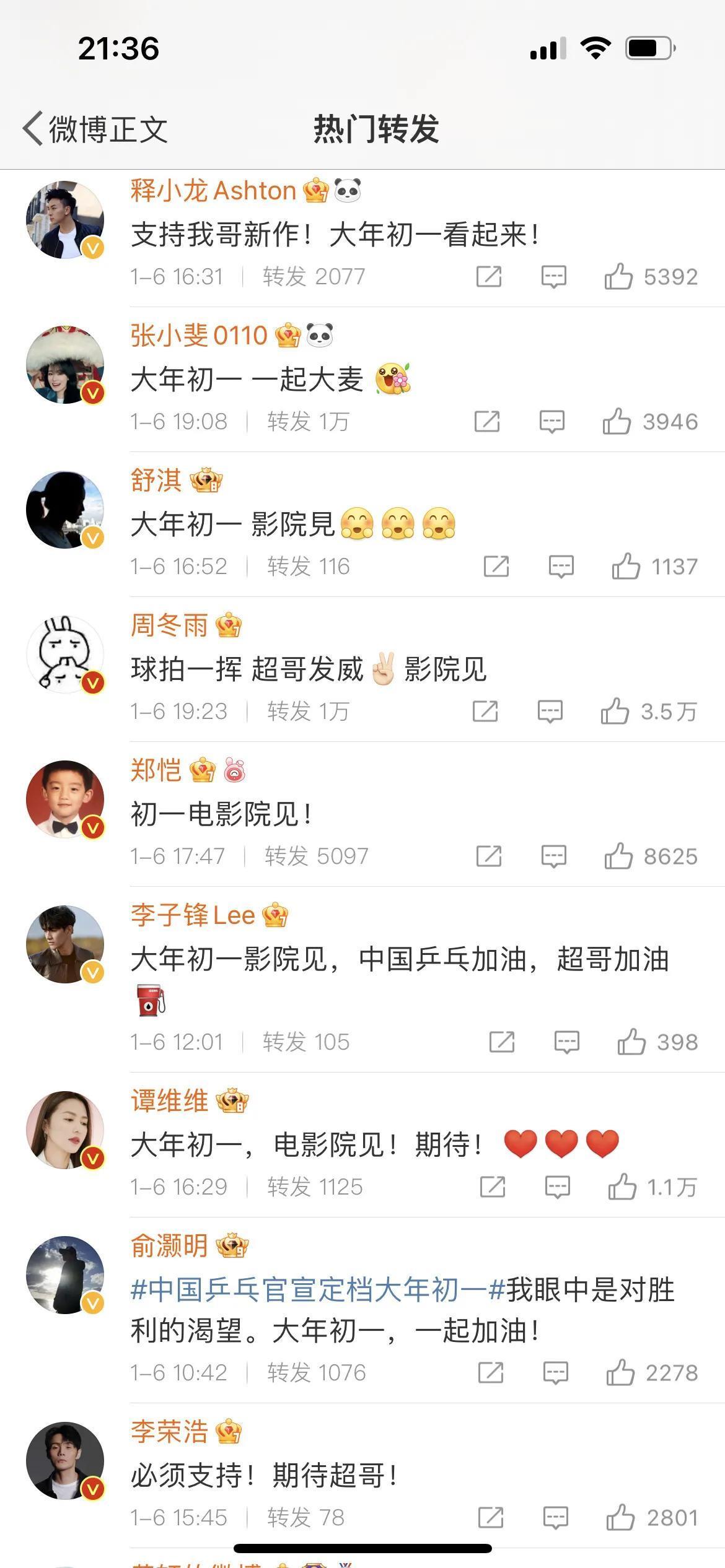The image size is (725, 1568).
Task: View 舒淇's profile picture
Action: (x=65, y=509)
